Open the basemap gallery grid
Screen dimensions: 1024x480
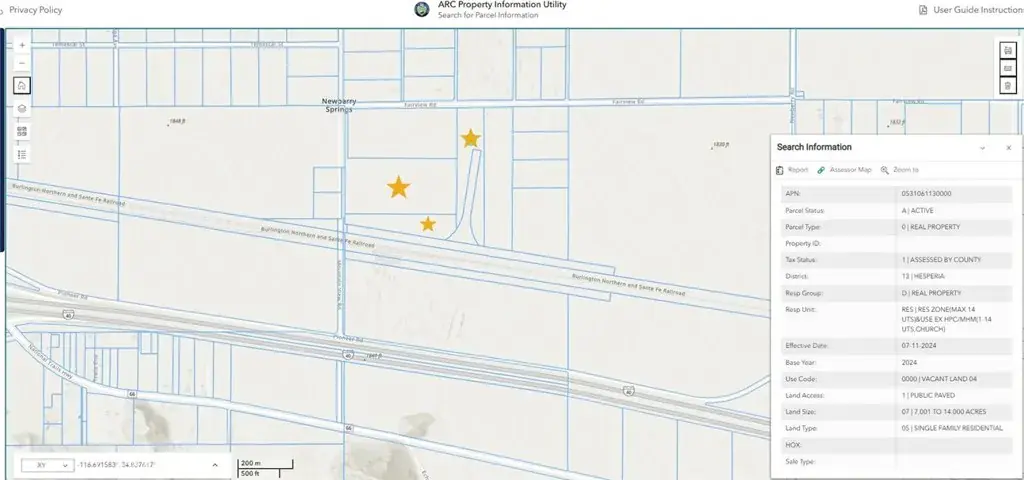[22, 131]
